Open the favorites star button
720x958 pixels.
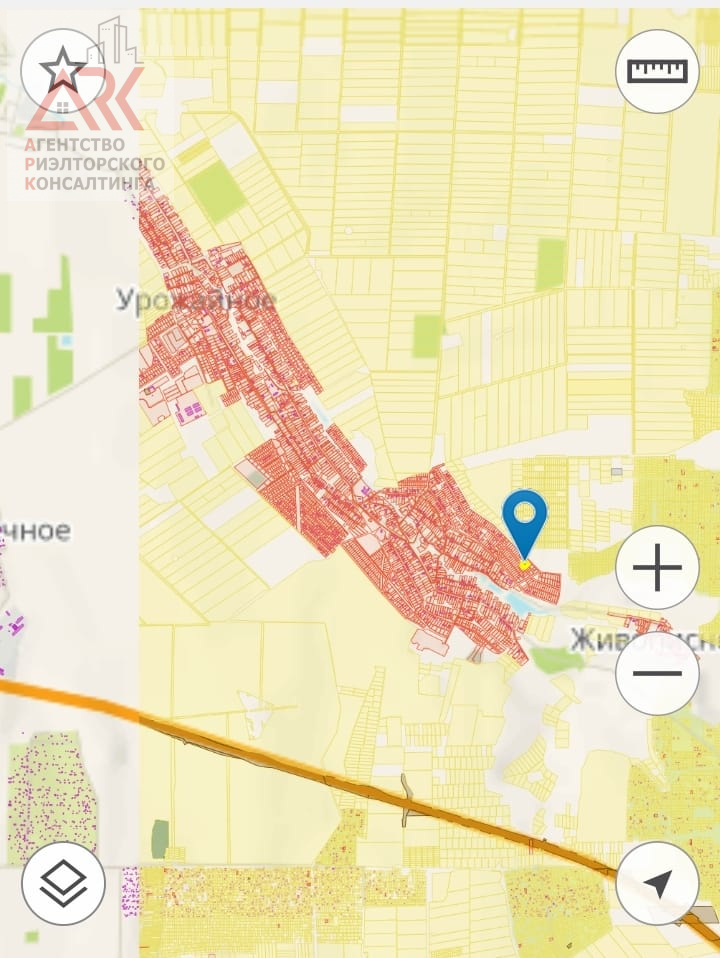click(x=62, y=71)
